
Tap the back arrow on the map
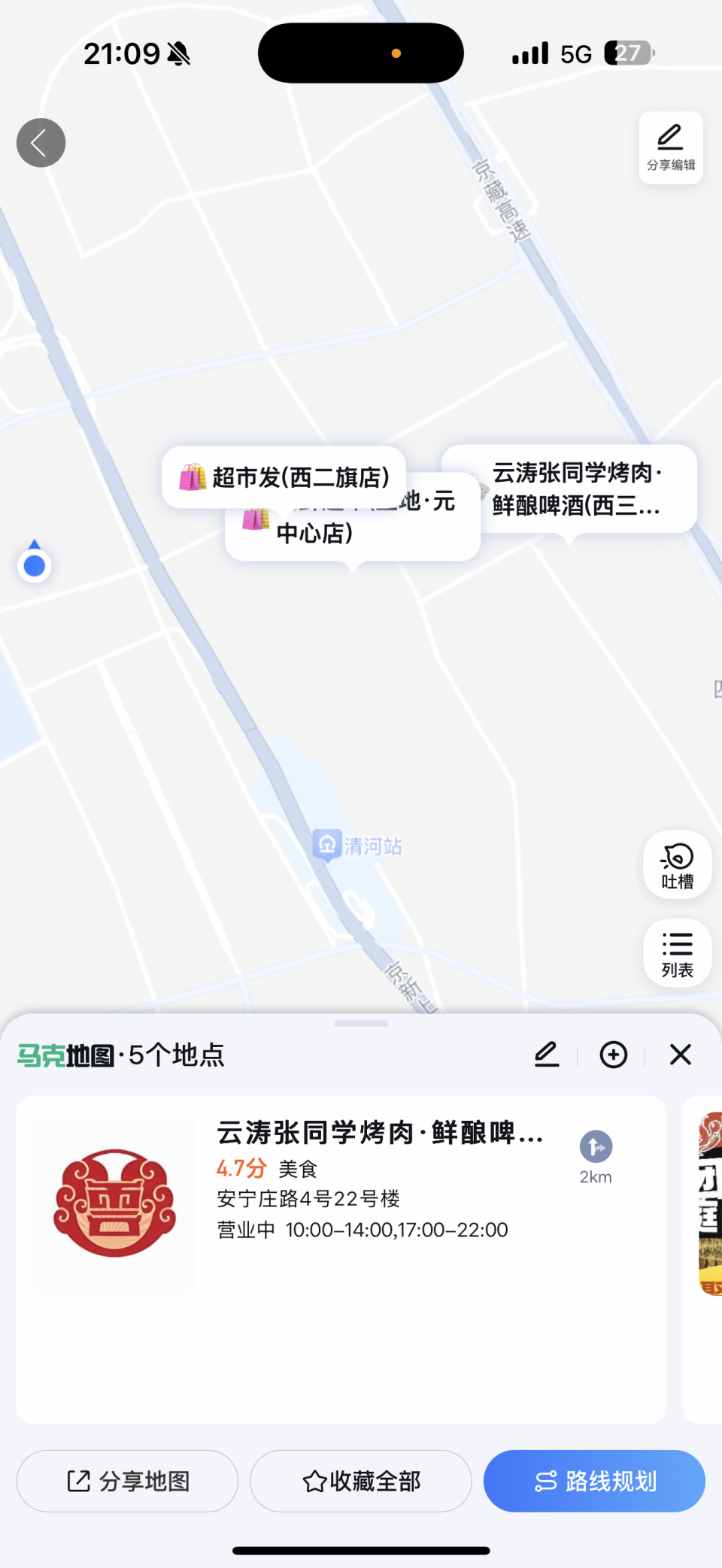[41, 143]
